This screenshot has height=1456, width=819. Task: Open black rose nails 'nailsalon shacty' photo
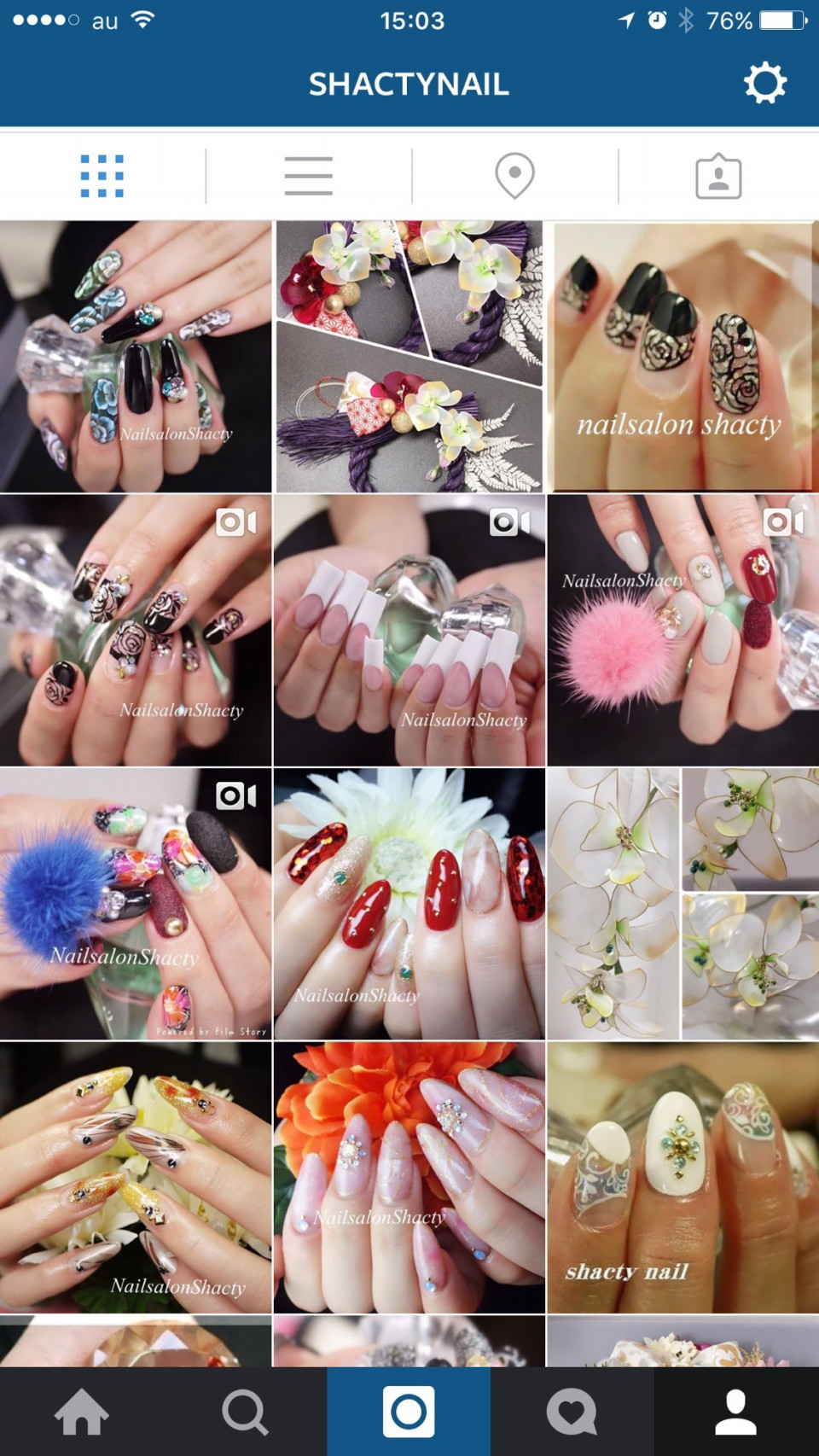point(682,357)
